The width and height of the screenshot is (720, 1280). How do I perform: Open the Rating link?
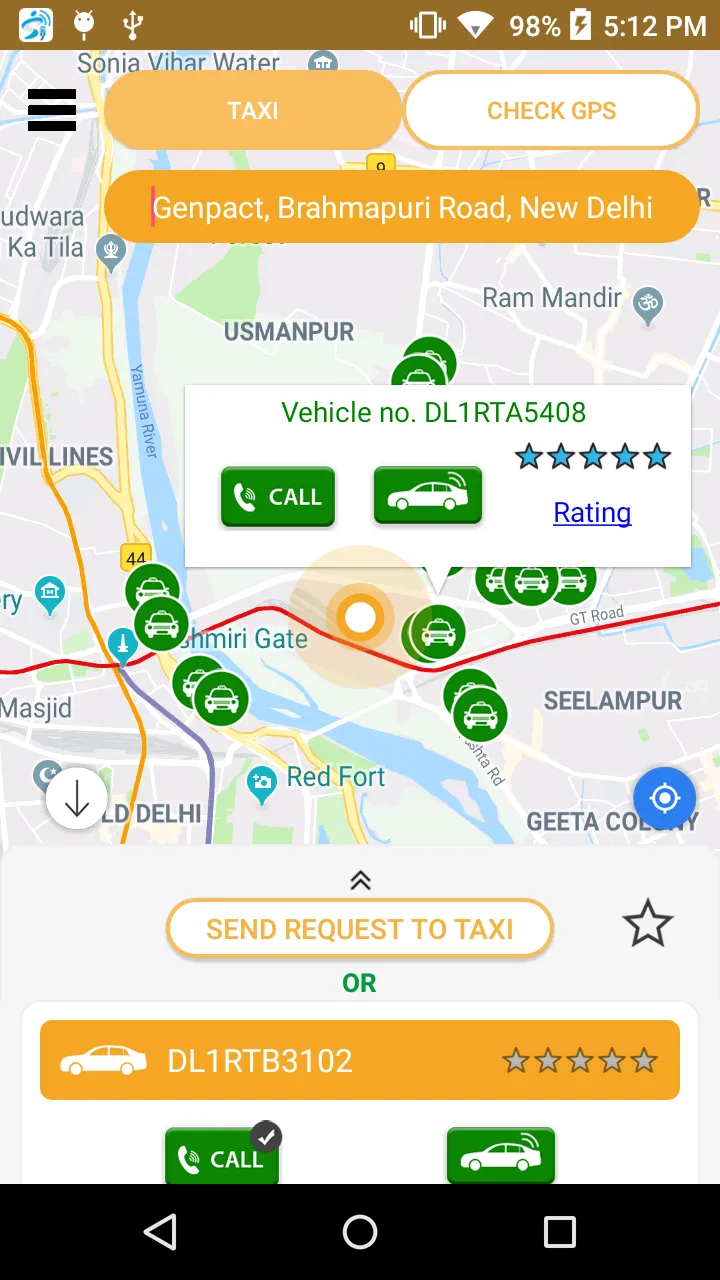[592, 513]
